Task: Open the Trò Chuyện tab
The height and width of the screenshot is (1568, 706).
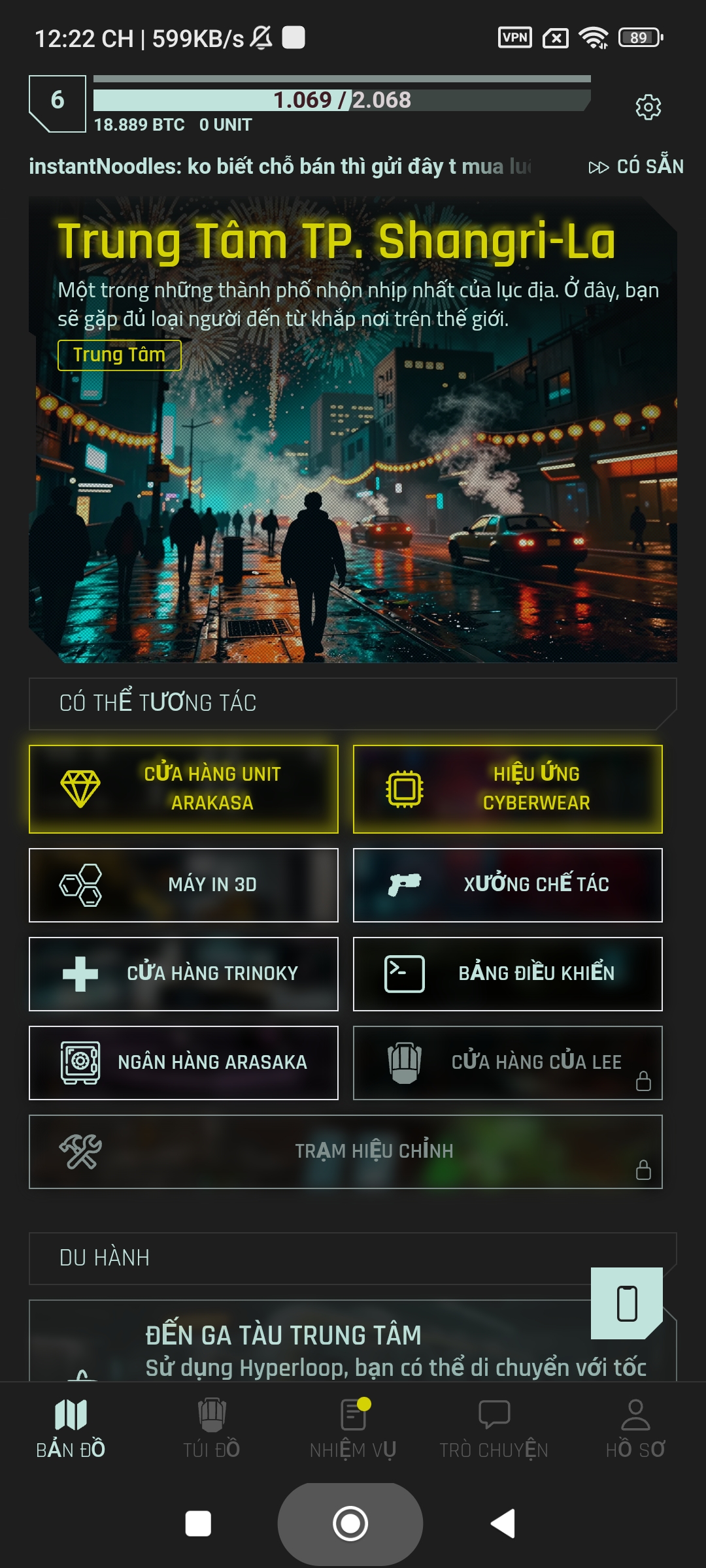Action: tap(494, 1429)
